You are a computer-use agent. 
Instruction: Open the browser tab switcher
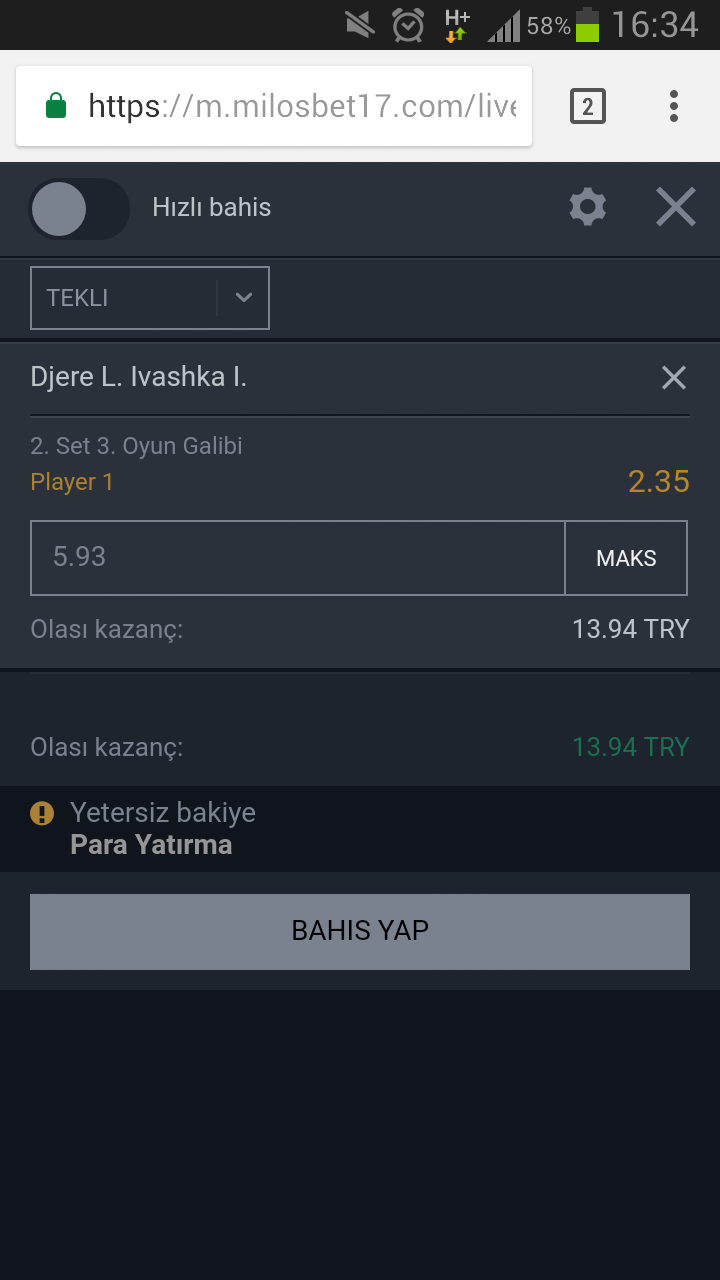coord(588,106)
